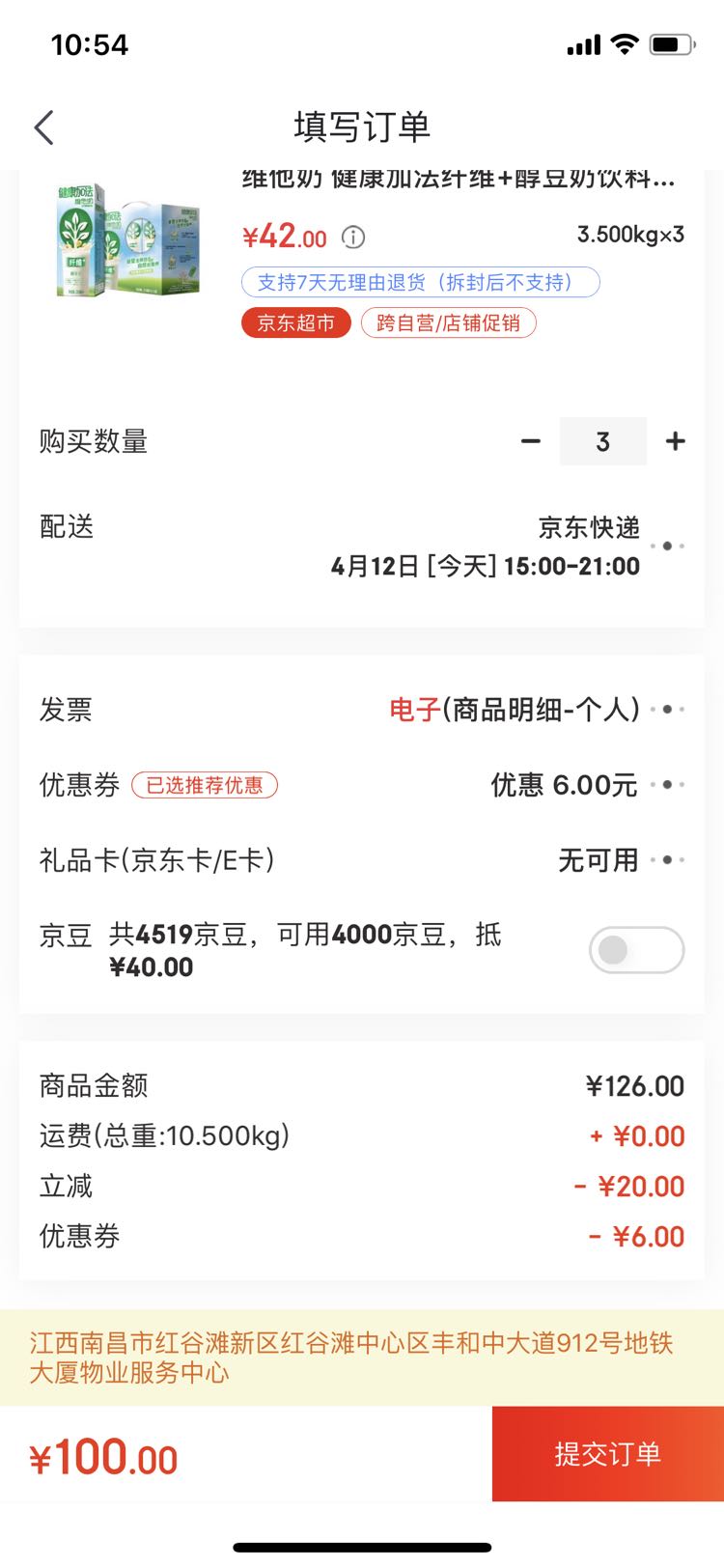Tap the back arrow to leave order page

[42, 126]
